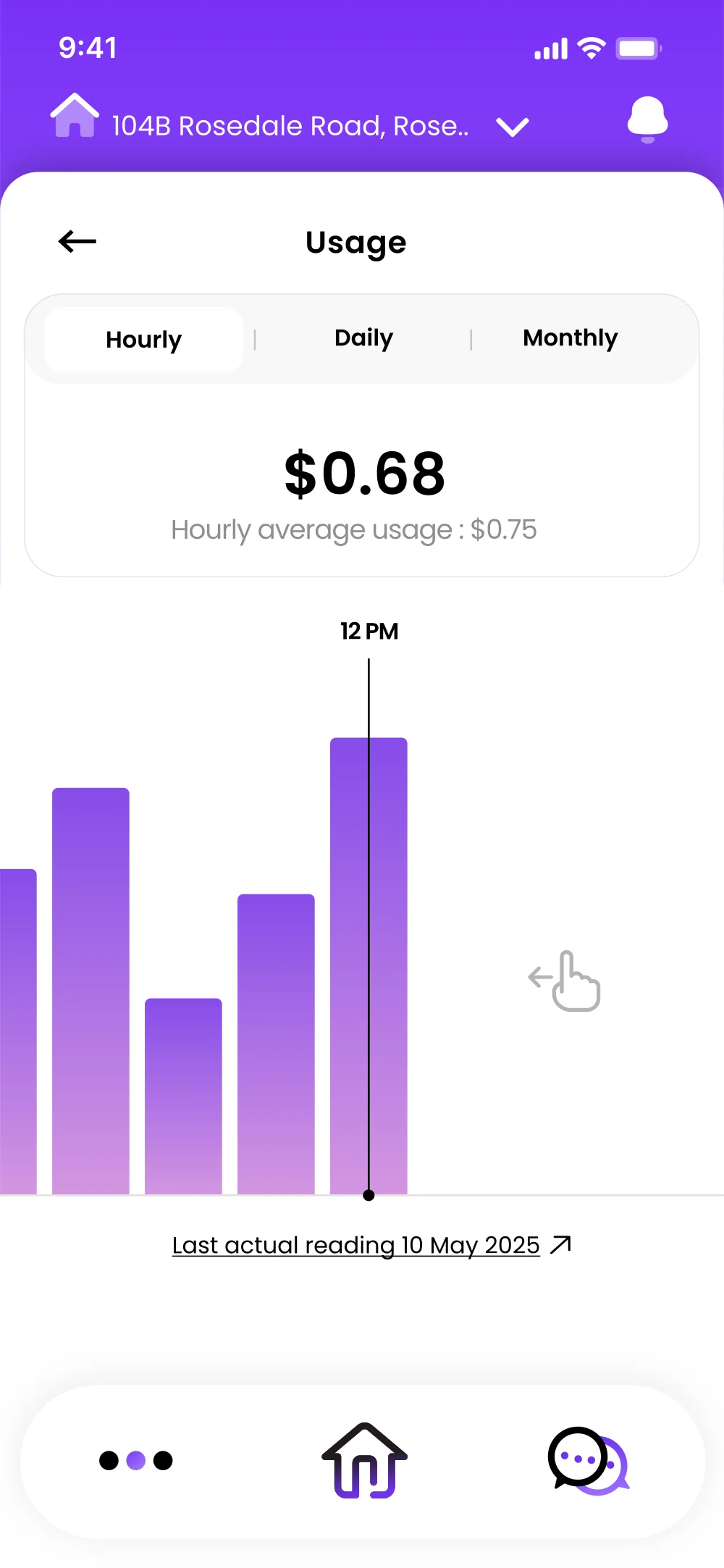Open the last actual reading 10 May 2025 link
Image resolution: width=724 pixels, height=1568 pixels.
(355, 1244)
